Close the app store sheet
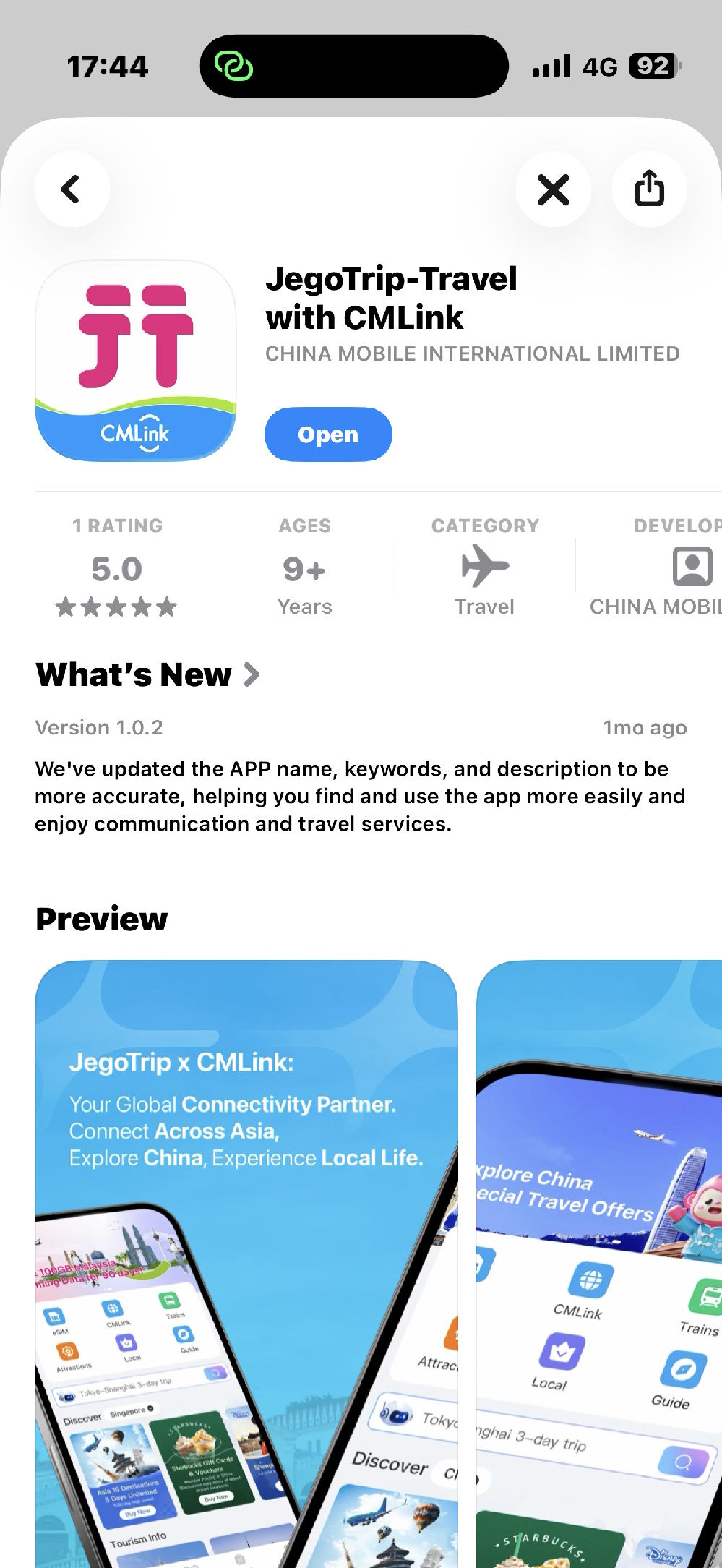 click(553, 189)
